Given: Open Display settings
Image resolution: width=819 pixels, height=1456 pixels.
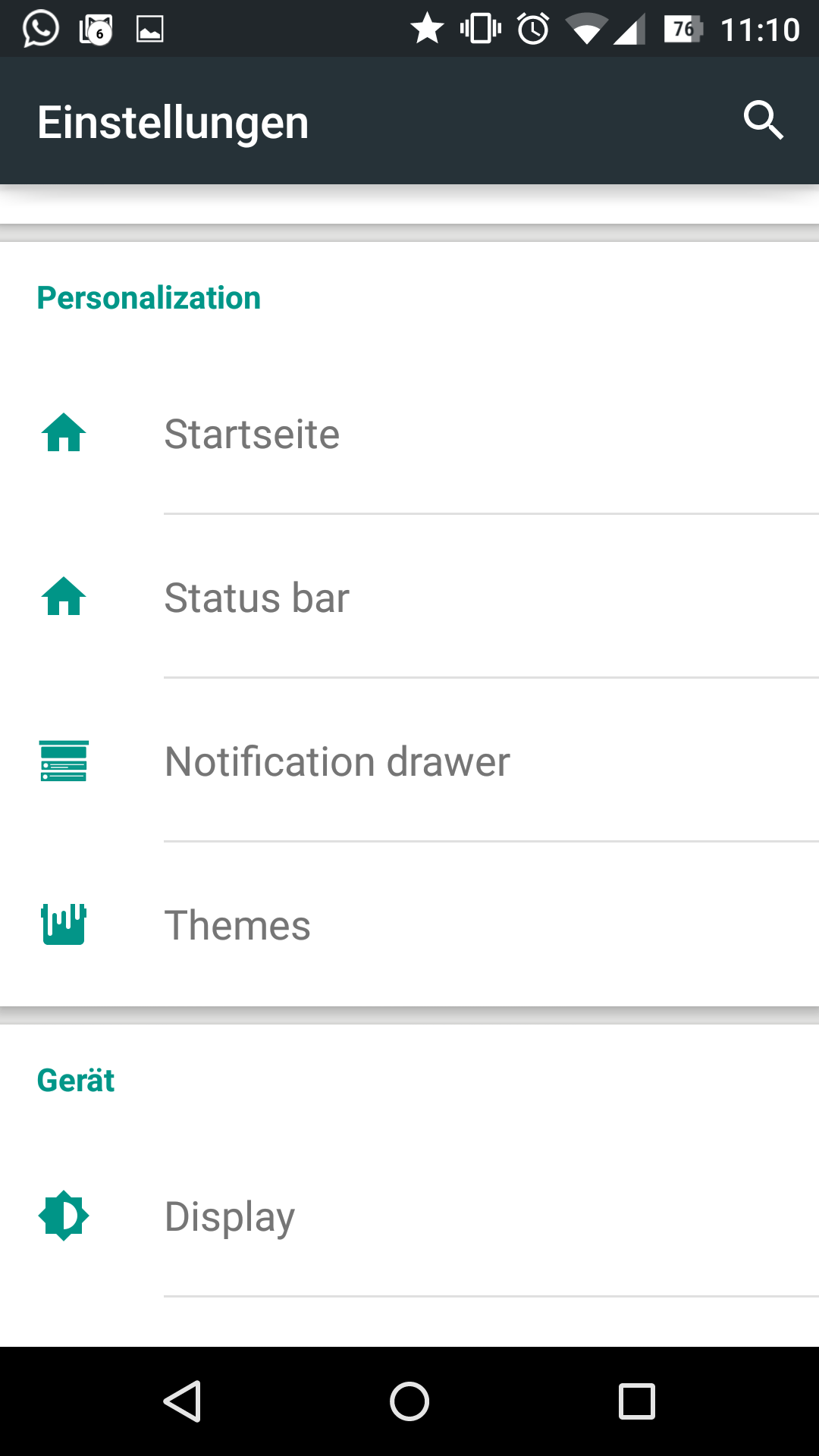Looking at the screenshot, I should [x=409, y=1216].
